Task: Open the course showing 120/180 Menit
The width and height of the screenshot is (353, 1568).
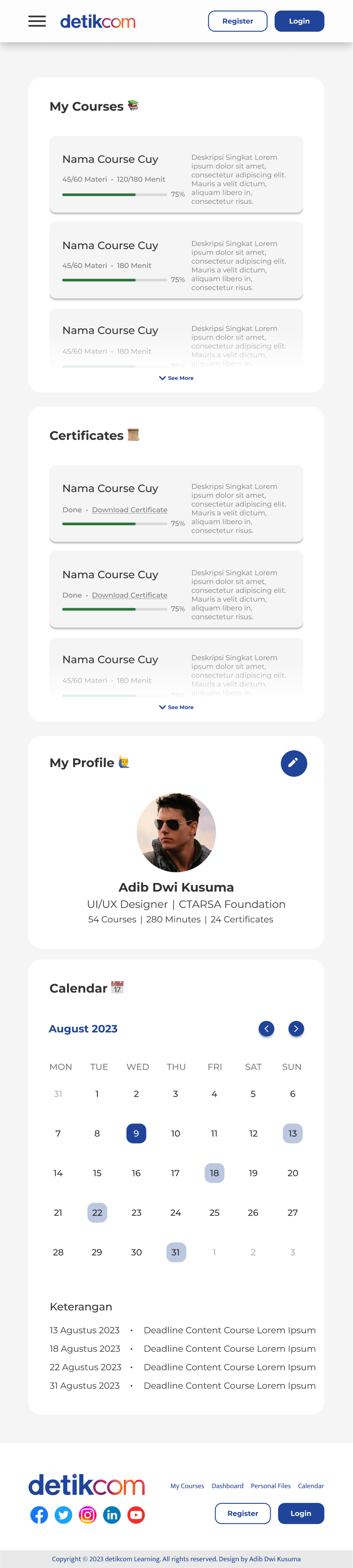Action: coord(176,175)
